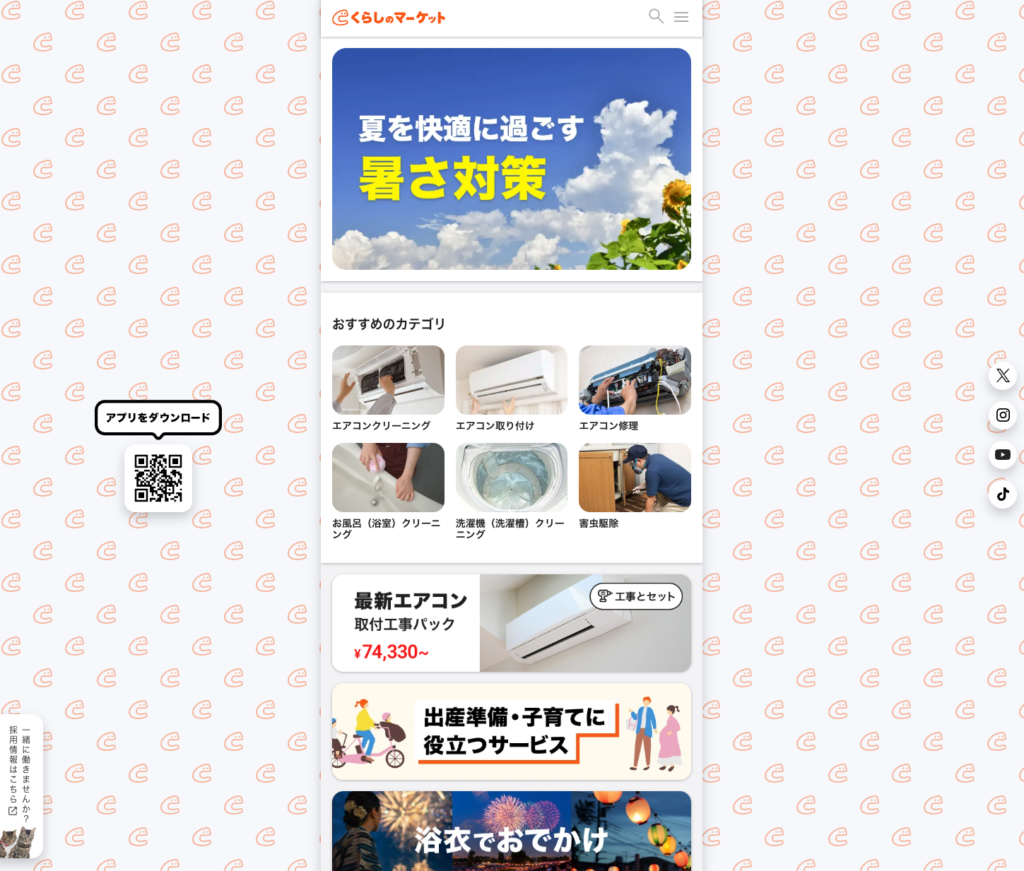Tap the くらしのマーケット logo to go home

coord(389,17)
